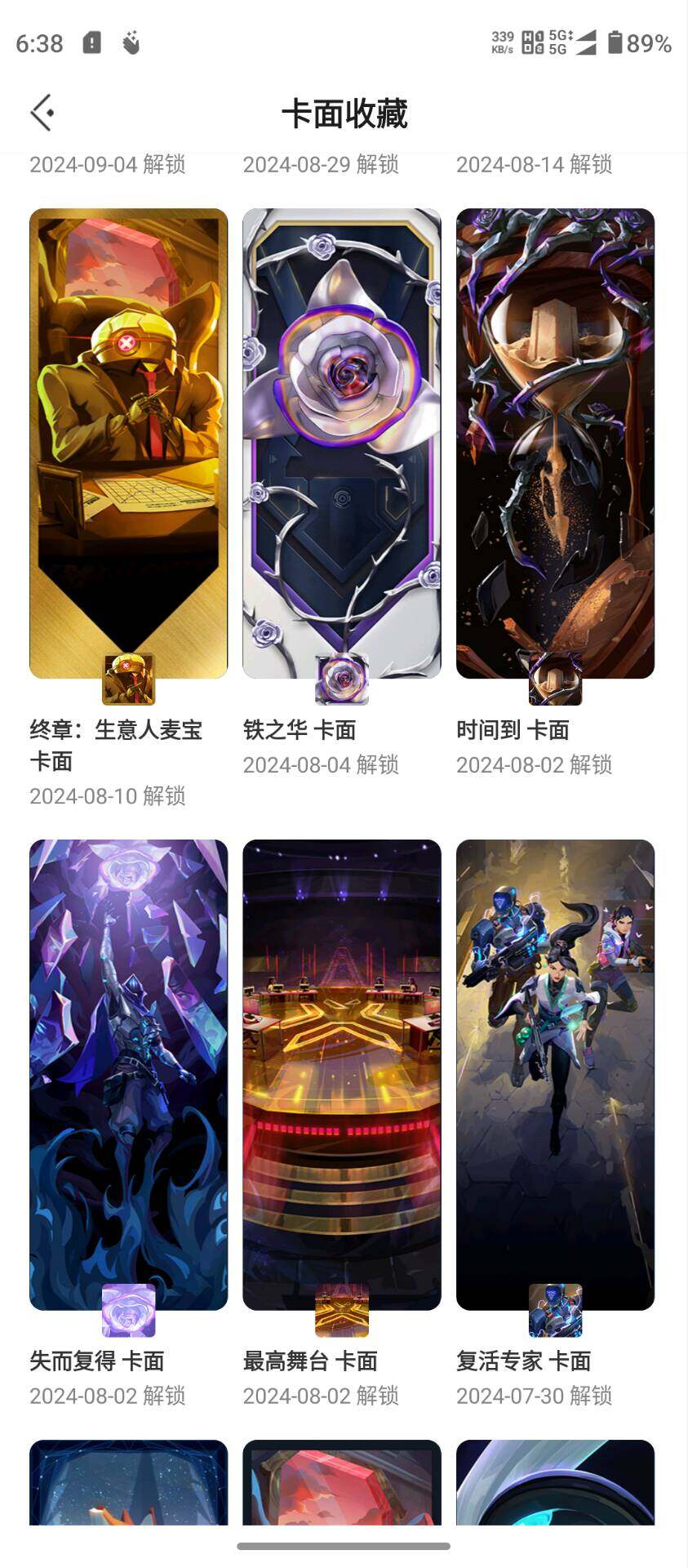The height and width of the screenshot is (1568, 688).
Task: Tap the small badge icon on 铁之华 card
Action: click(x=340, y=678)
